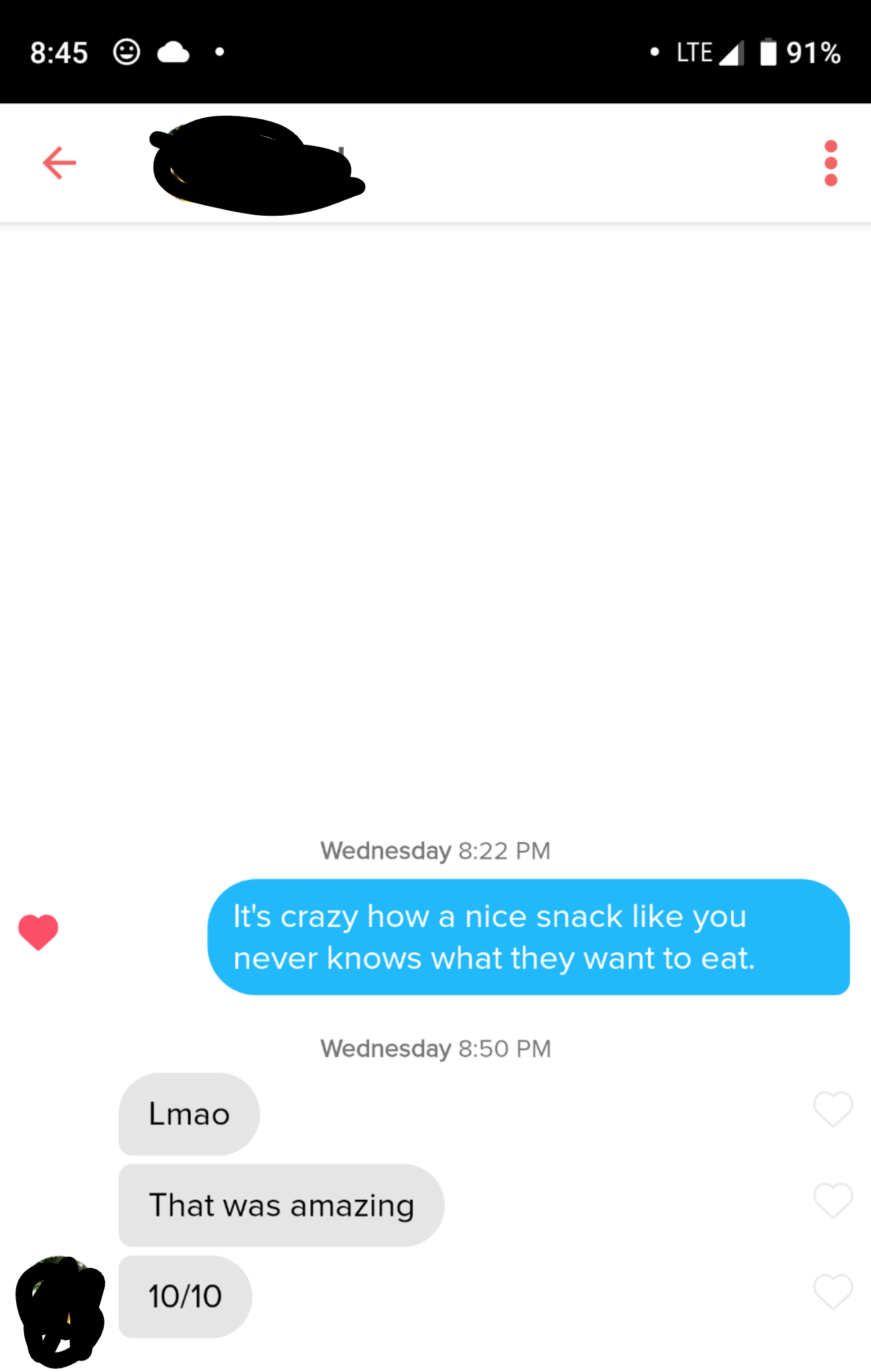Like the "10/10" message
Viewport: 871px width, 1372px height.
point(833,1291)
